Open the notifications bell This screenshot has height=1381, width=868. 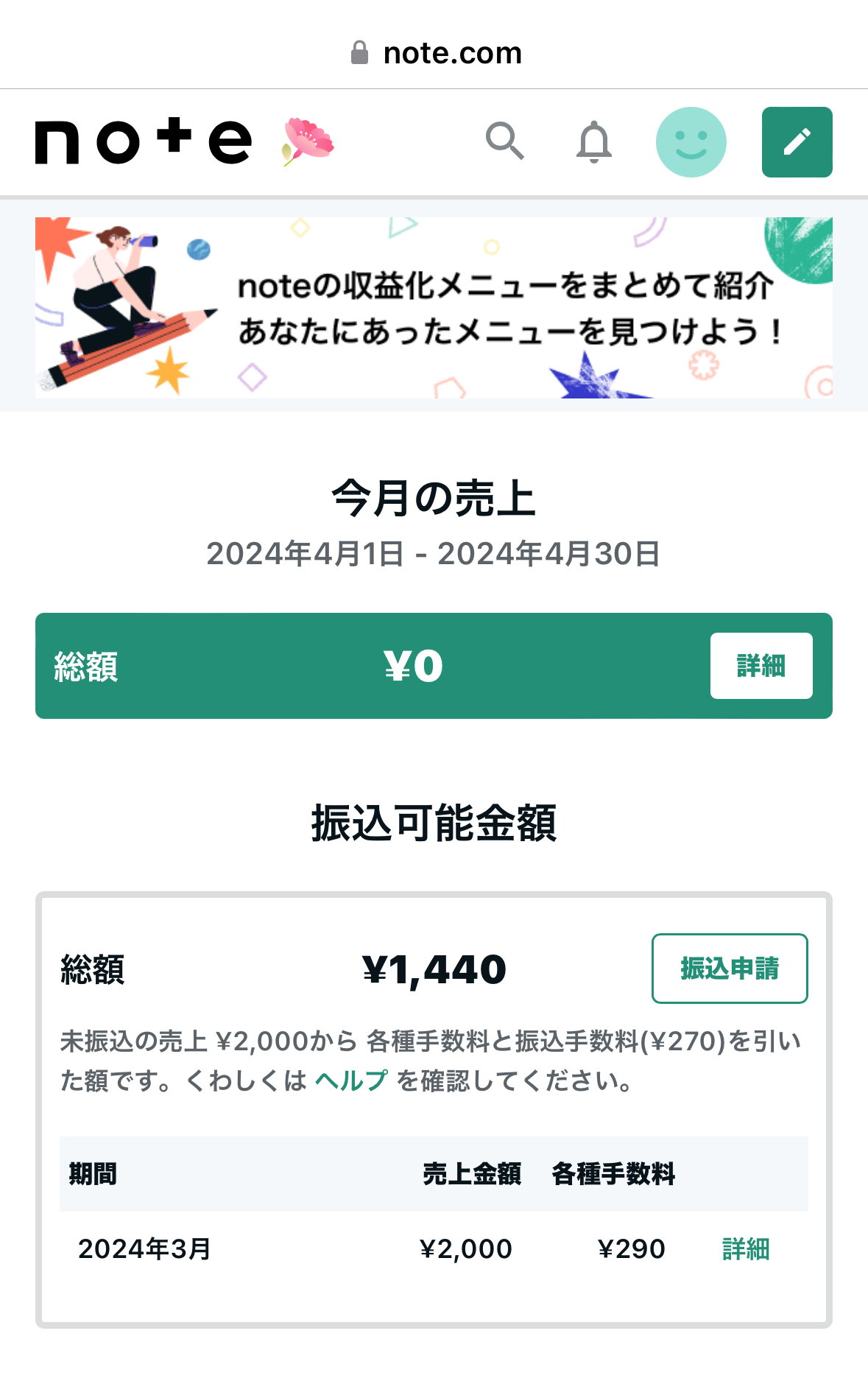pyautogui.click(x=593, y=141)
